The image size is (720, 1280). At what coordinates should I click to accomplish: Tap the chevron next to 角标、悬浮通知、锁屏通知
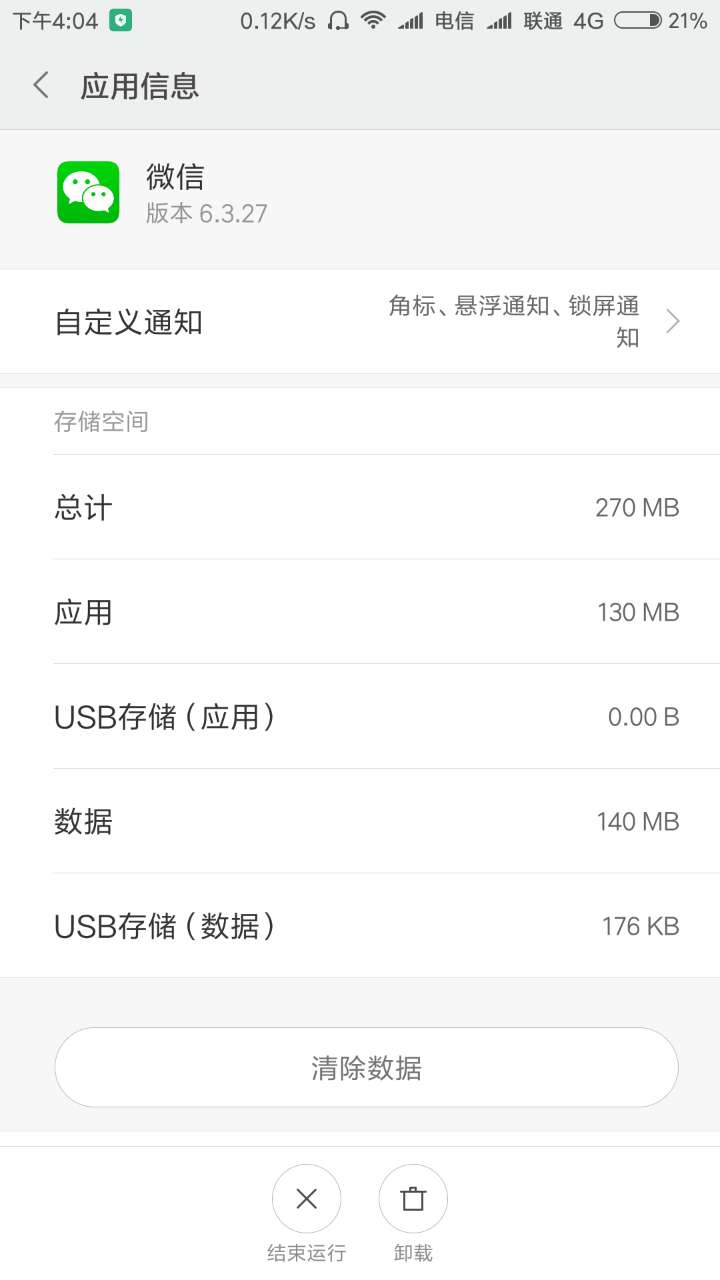tap(672, 320)
